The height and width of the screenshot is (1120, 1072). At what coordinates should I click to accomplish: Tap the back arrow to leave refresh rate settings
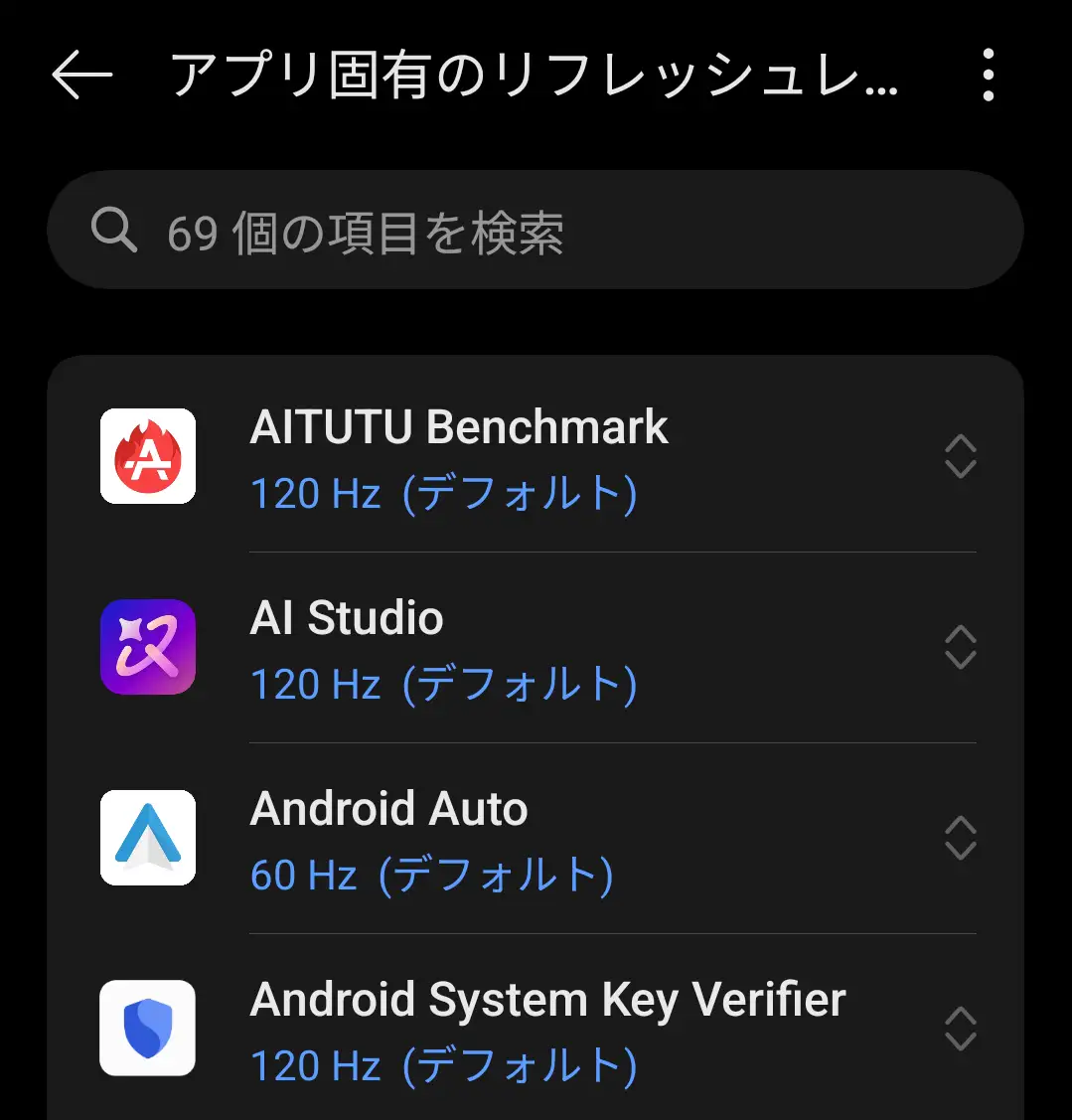click(x=79, y=75)
